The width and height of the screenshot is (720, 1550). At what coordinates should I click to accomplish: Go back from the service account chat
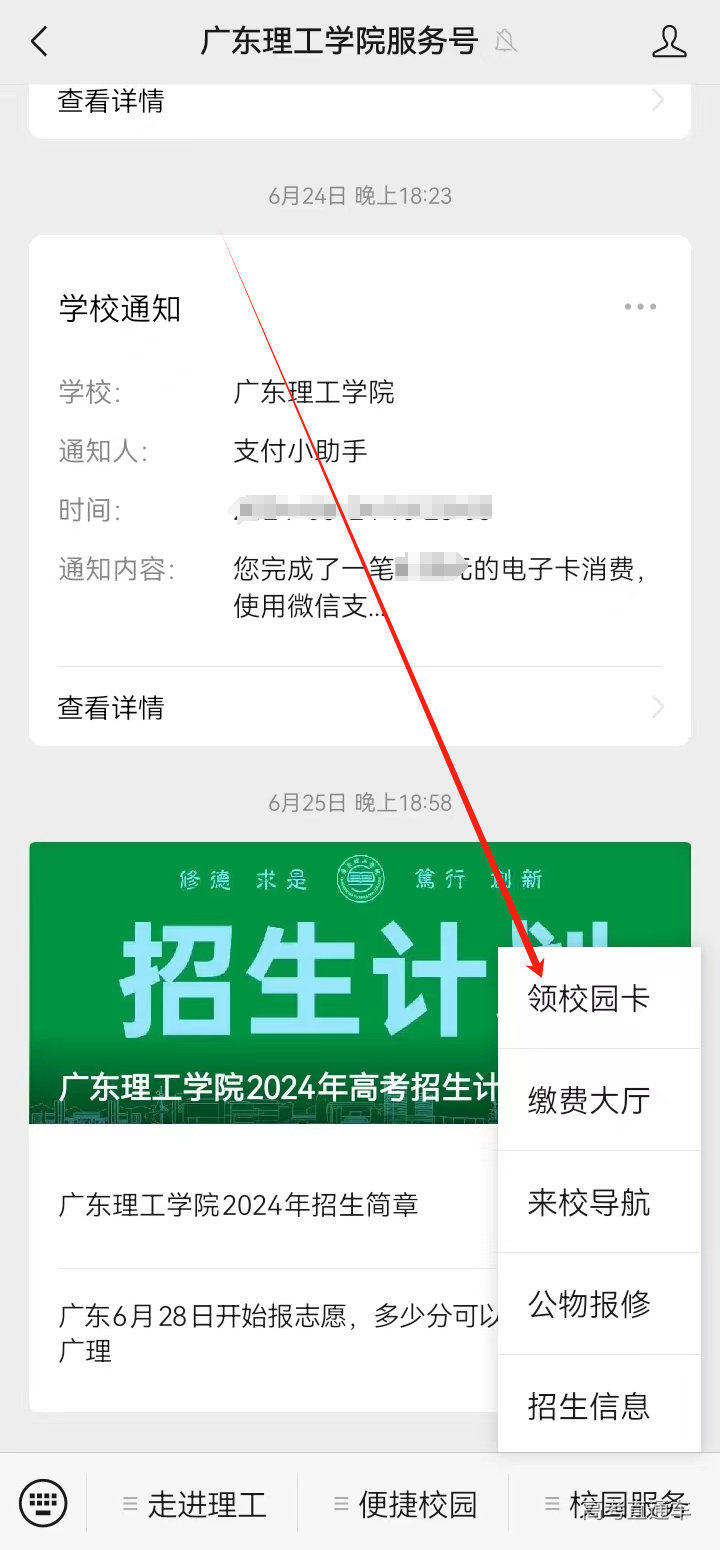(x=40, y=42)
